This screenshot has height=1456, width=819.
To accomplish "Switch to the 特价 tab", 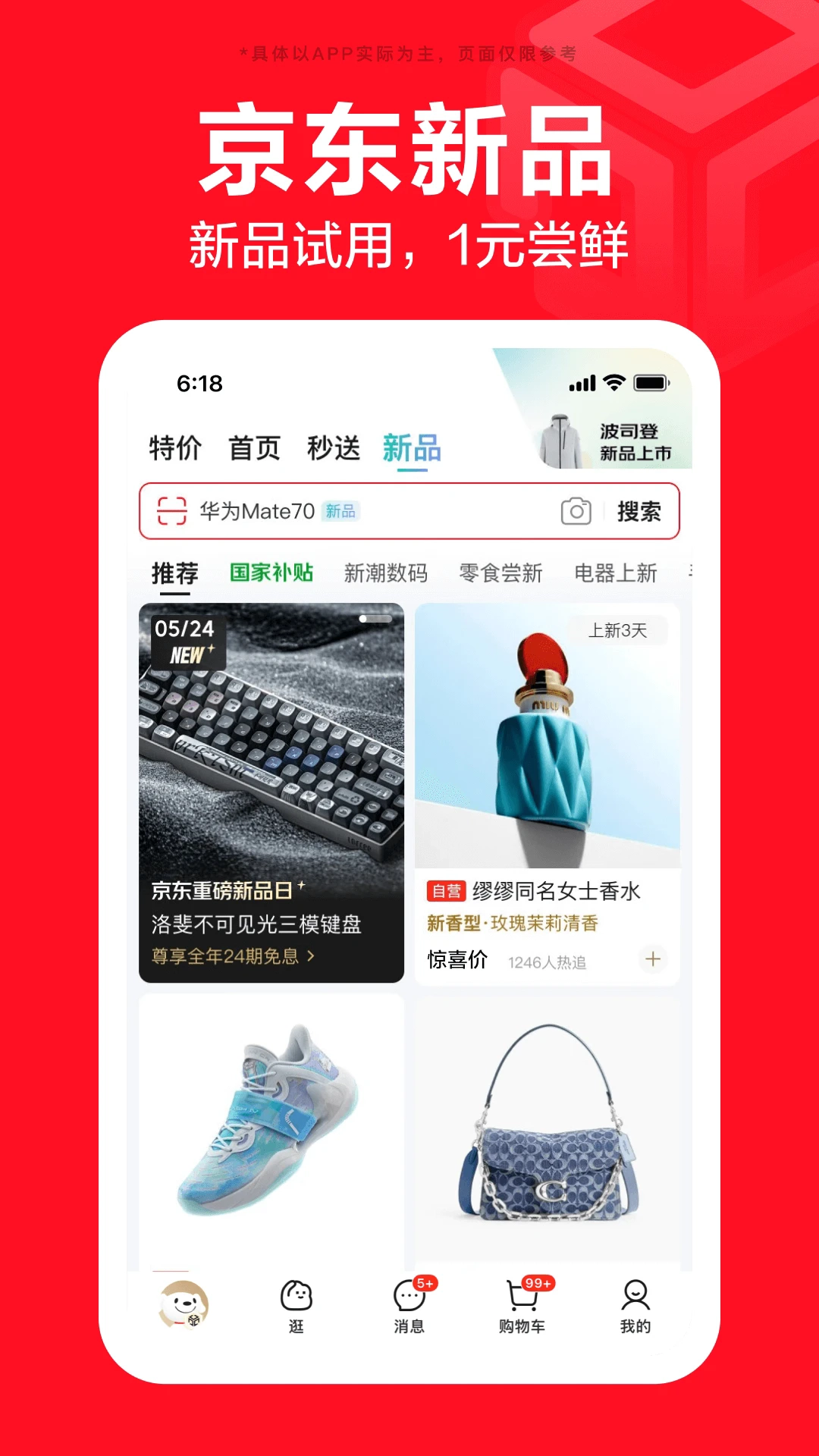I will 176,447.
